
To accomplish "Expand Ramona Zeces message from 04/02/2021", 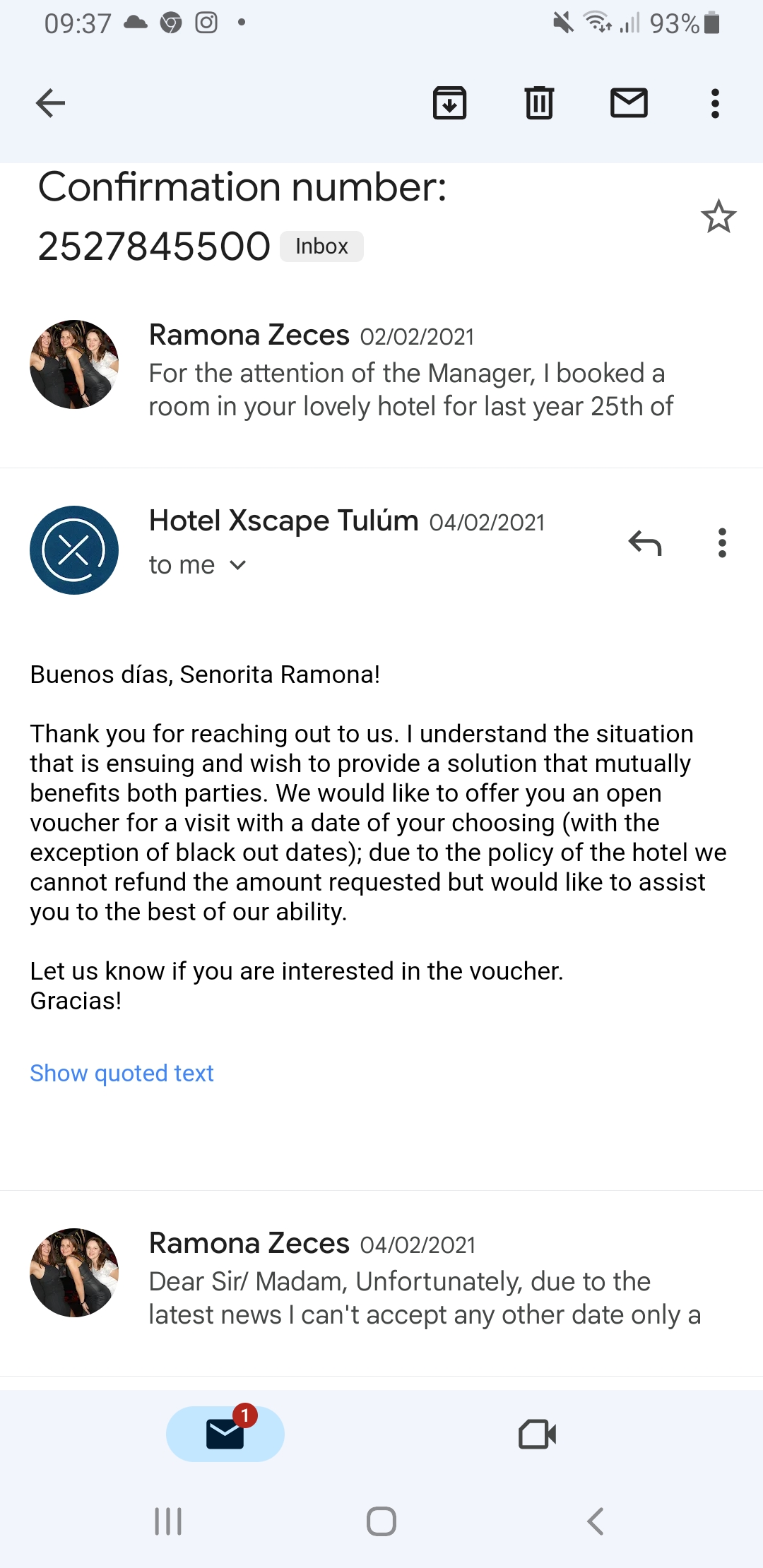I will point(424,1281).
